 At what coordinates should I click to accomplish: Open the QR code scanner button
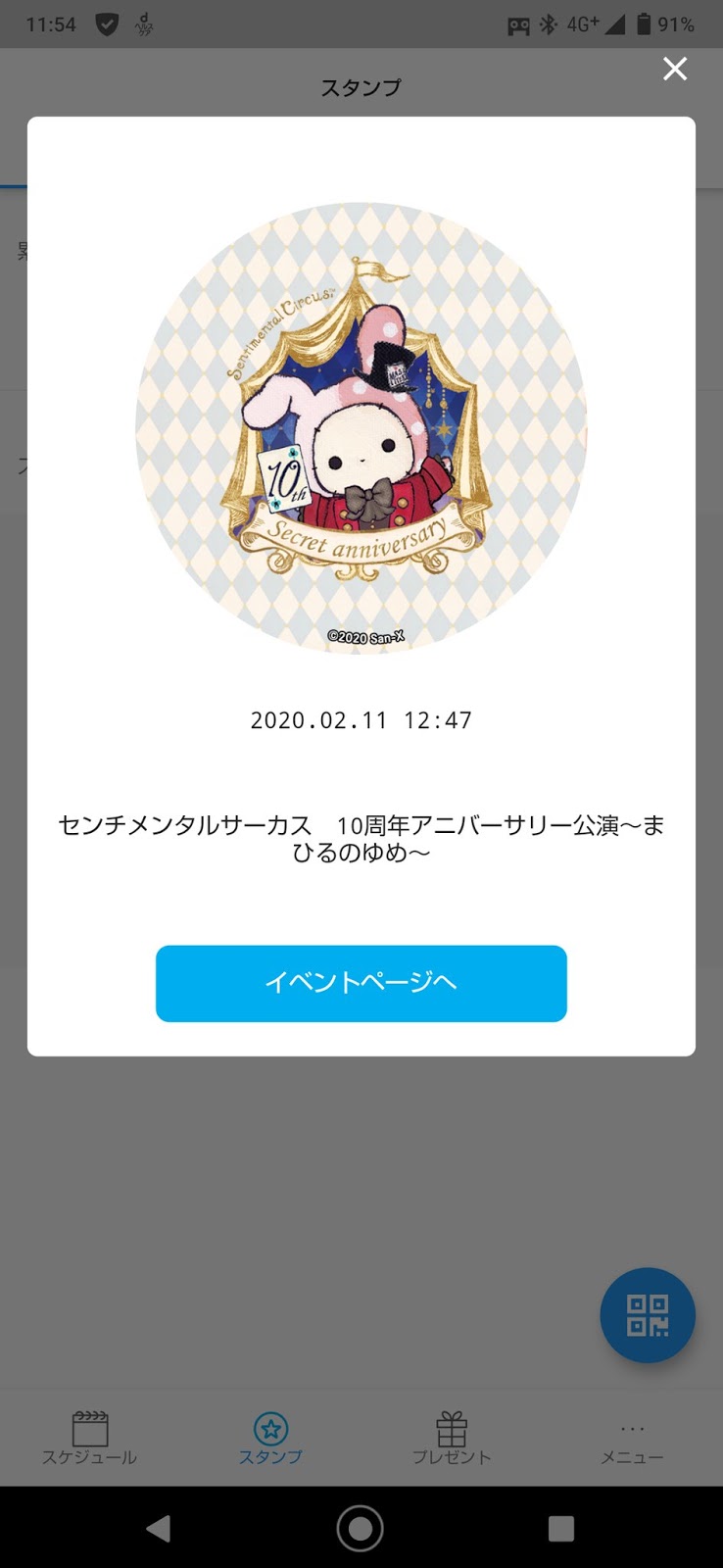tap(648, 1315)
